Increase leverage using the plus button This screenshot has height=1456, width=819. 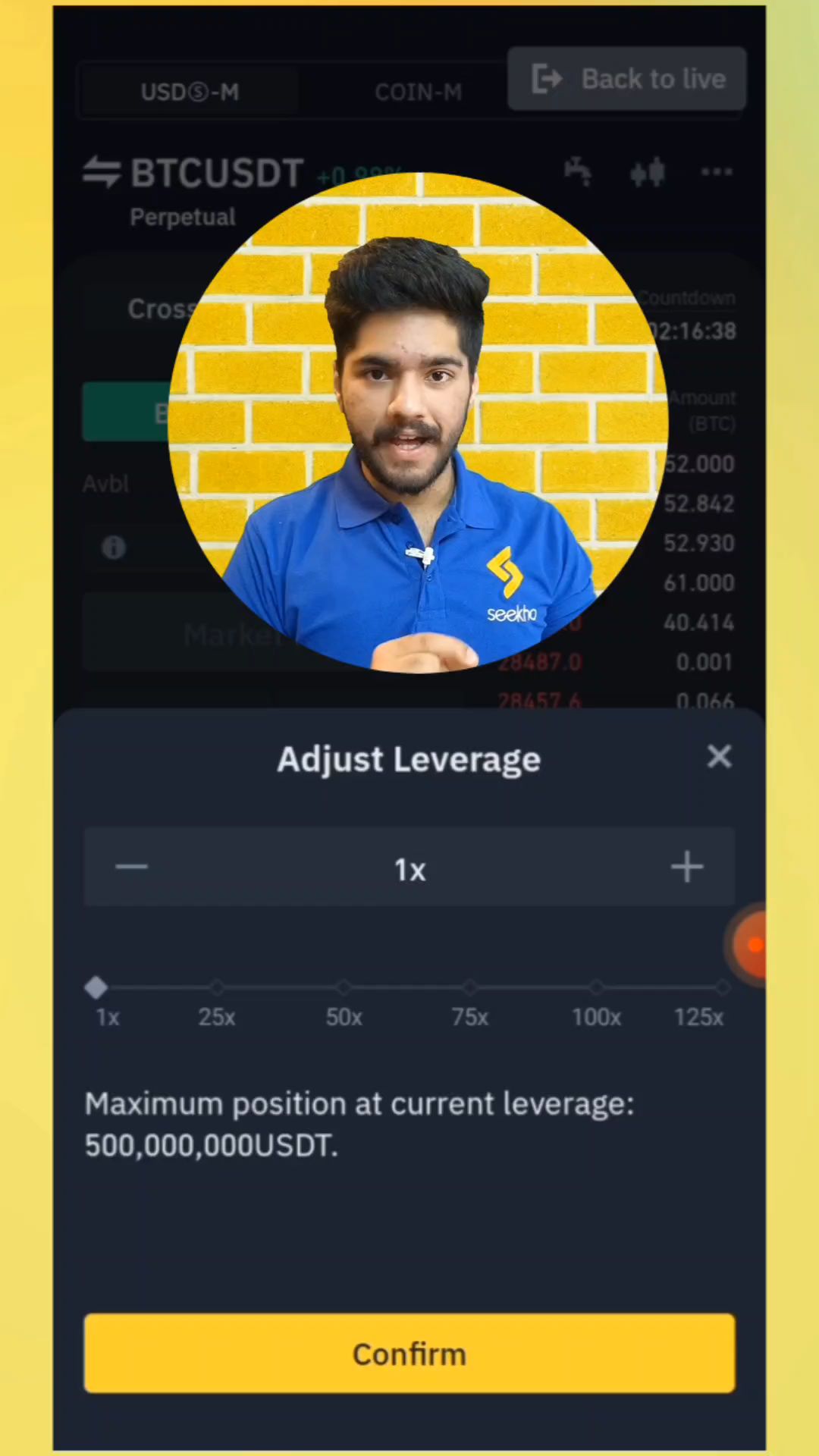[686, 868]
